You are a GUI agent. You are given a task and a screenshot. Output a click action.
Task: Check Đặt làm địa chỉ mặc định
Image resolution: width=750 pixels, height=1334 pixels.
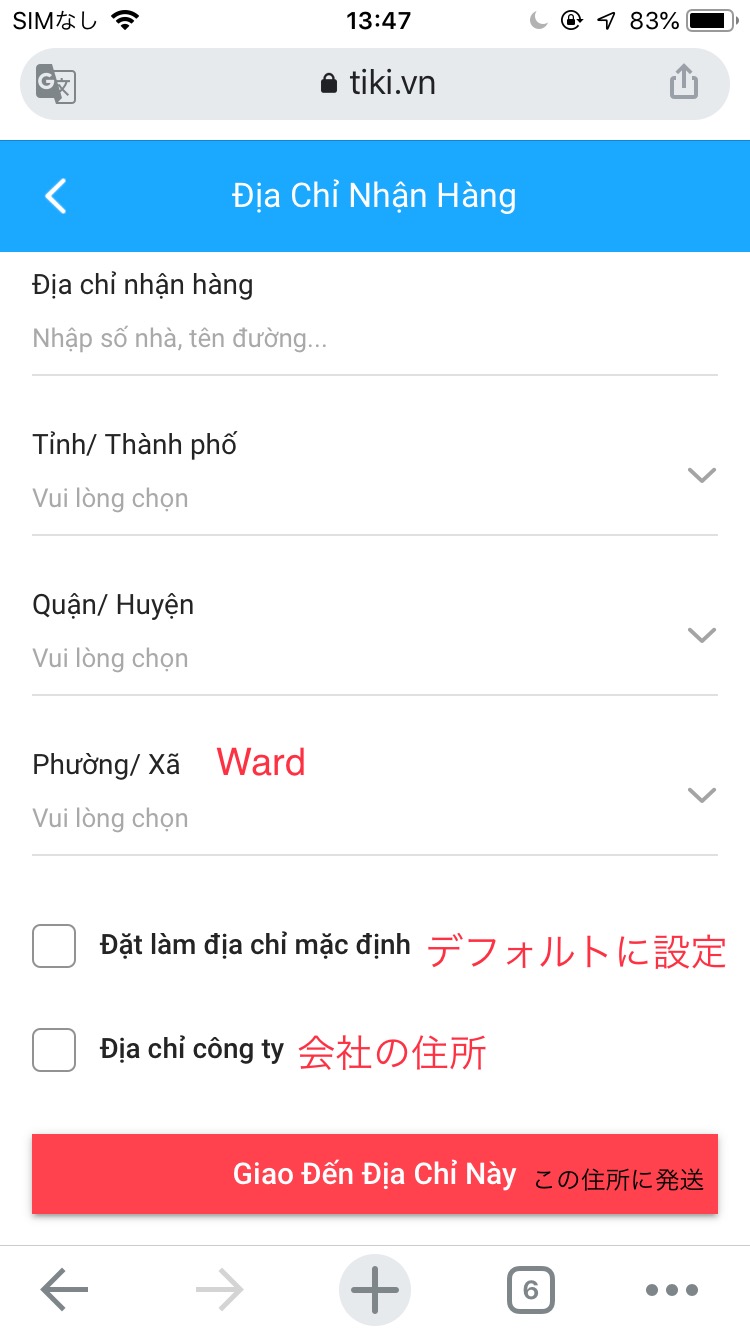click(54, 946)
